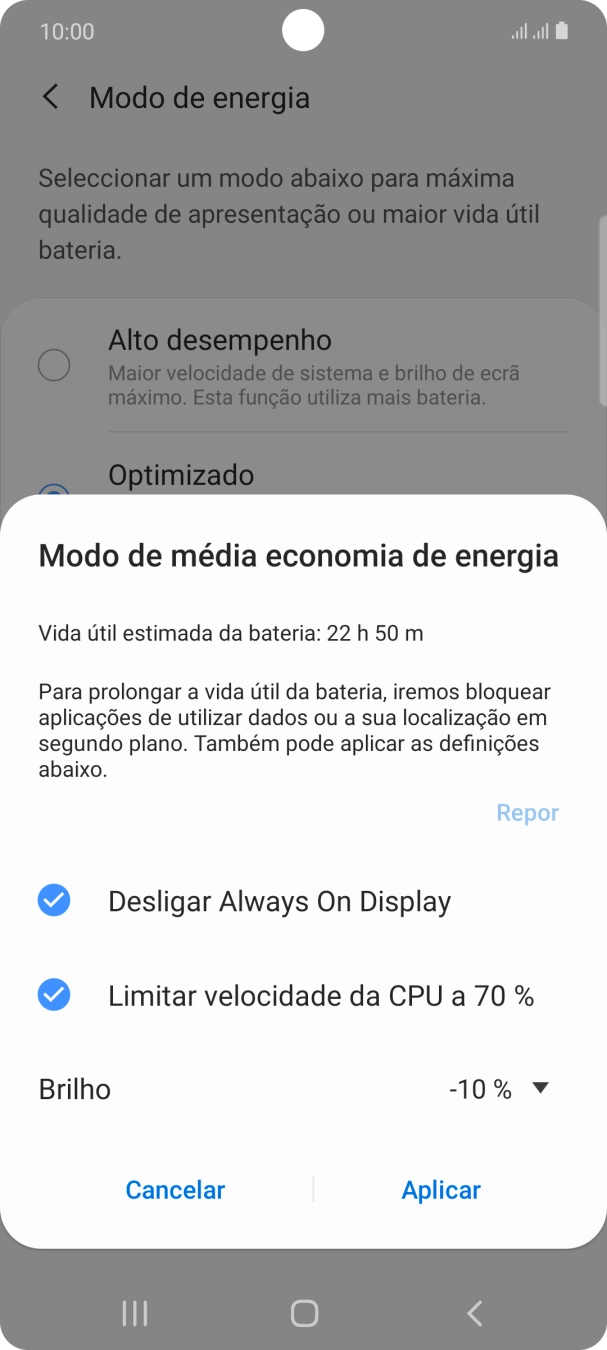Image resolution: width=607 pixels, height=1350 pixels.
Task: Tap Aplicar to confirm power mode
Action: tap(441, 1189)
